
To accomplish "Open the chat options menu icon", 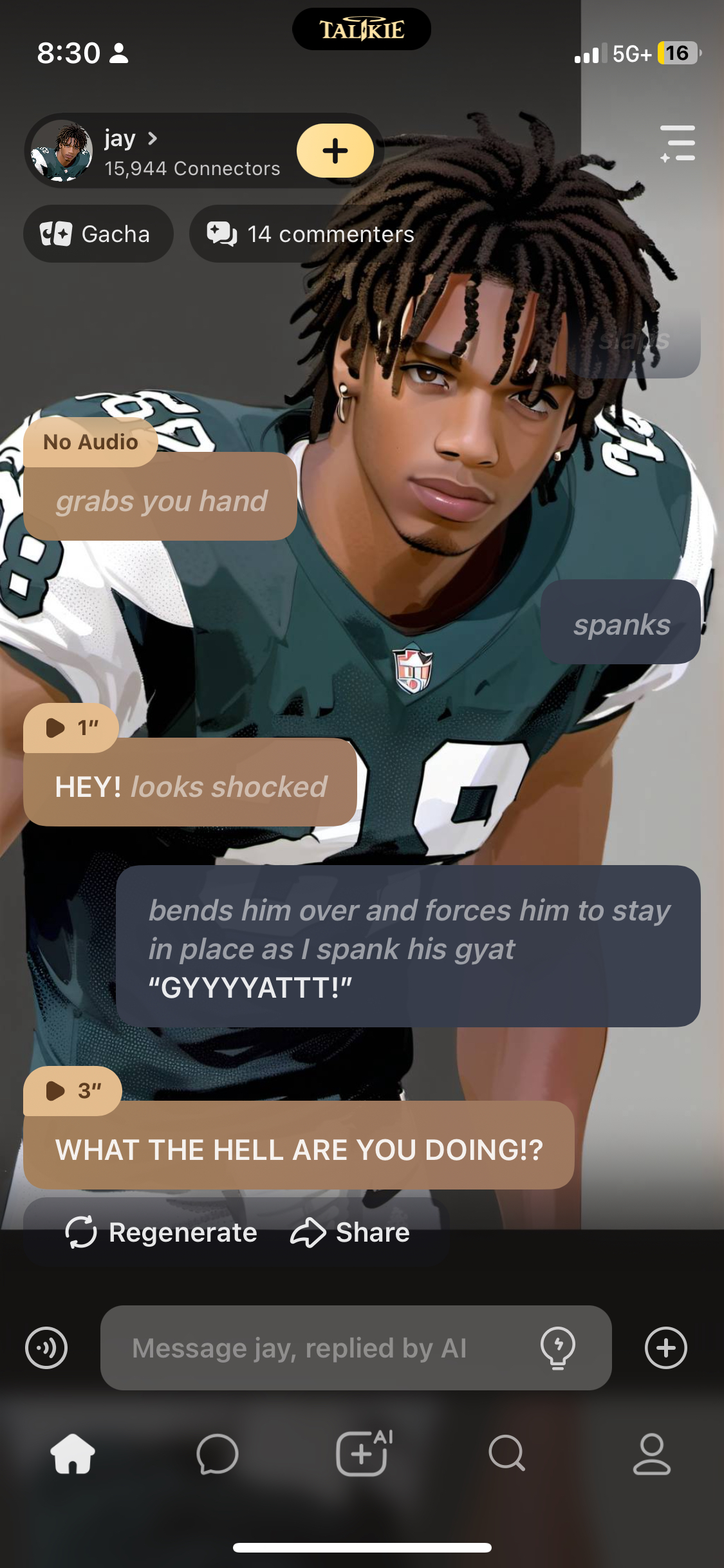I will click(x=678, y=144).
